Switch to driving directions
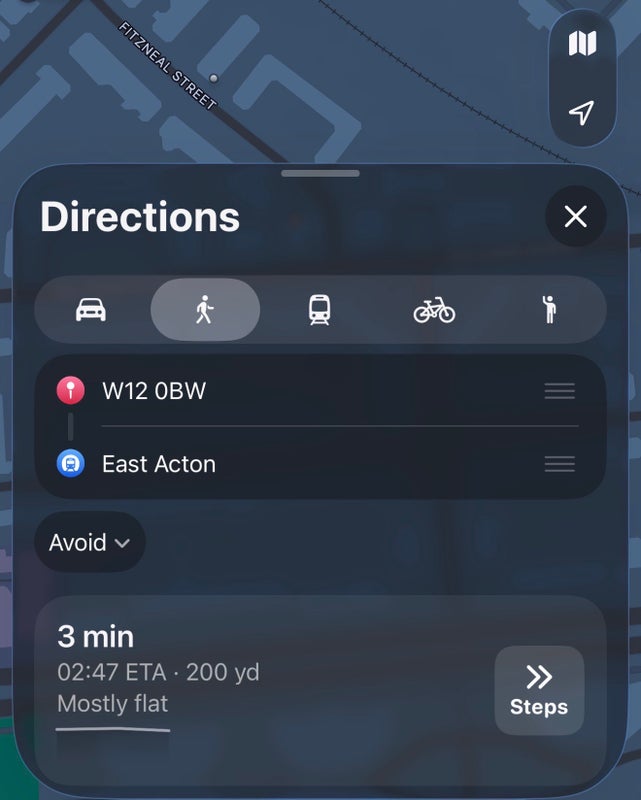The width and height of the screenshot is (641, 800). pos(91,310)
